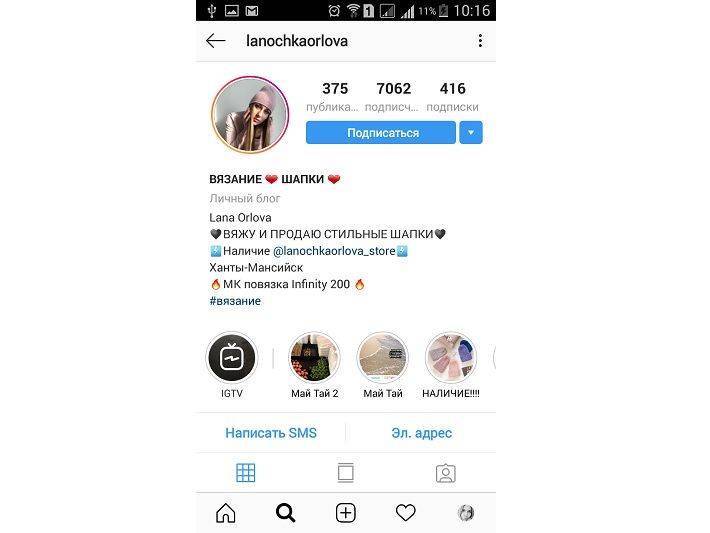The width and height of the screenshot is (710, 533).
Task: Open the Май Тай 2 highlight
Action: tap(314, 358)
